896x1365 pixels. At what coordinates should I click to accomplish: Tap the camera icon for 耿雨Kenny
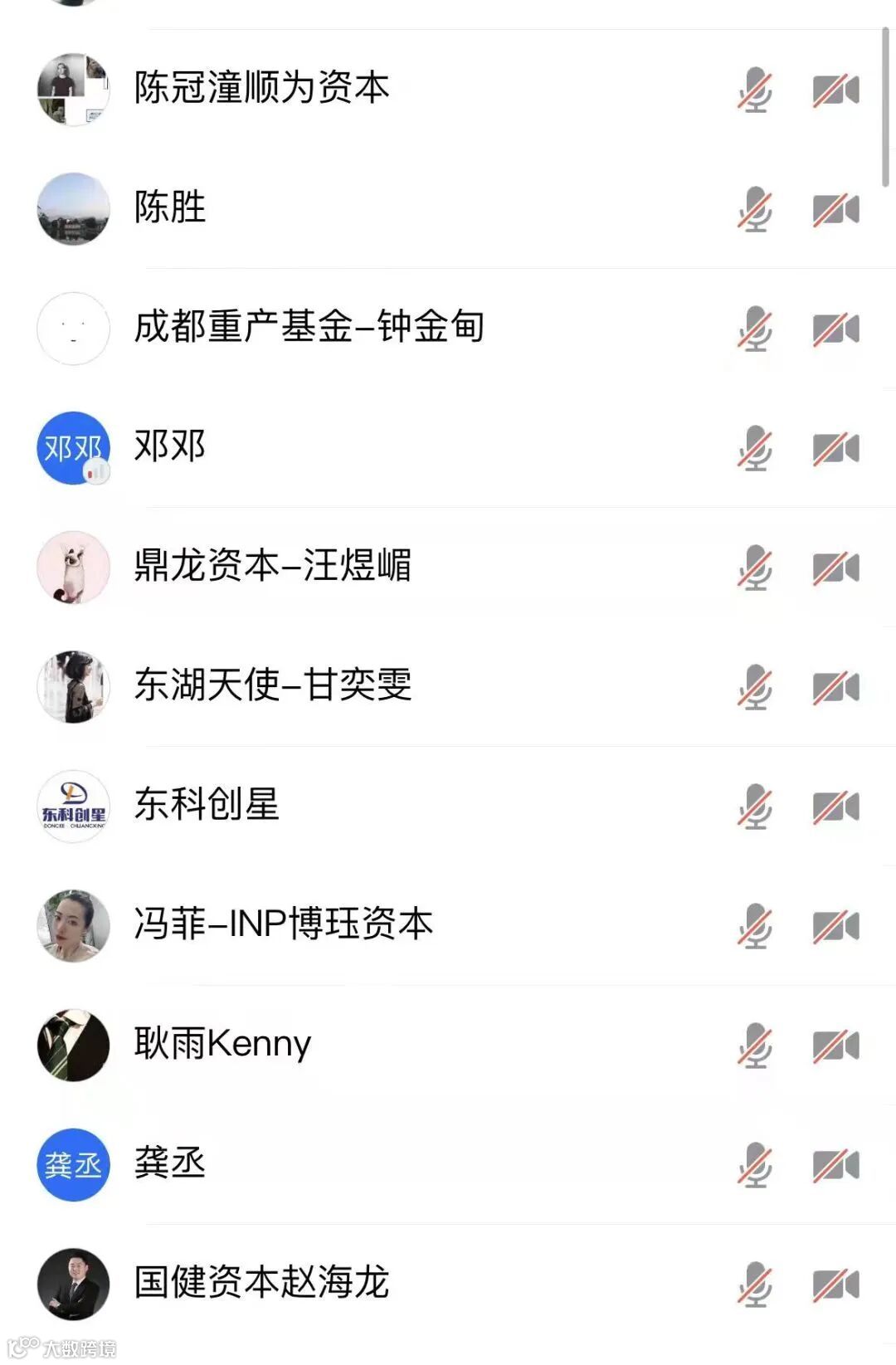[835, 1046]
